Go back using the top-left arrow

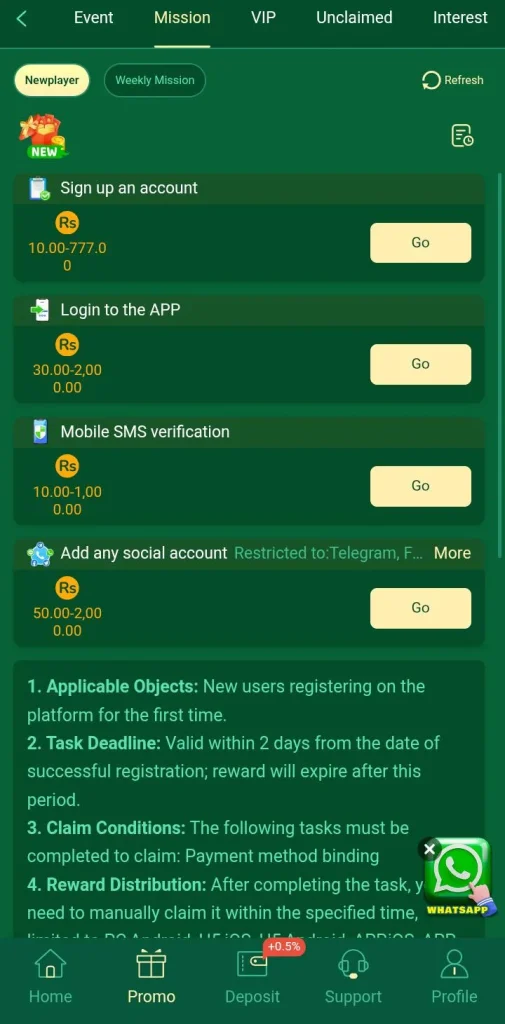[22, 18]
